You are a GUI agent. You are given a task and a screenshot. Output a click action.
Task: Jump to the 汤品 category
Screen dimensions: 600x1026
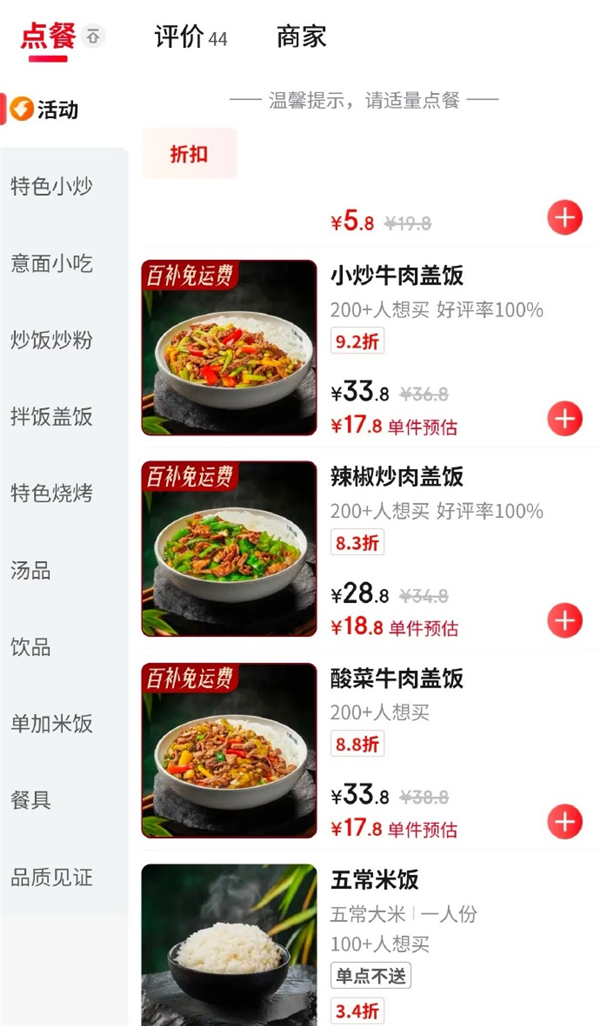pos(31,571)
